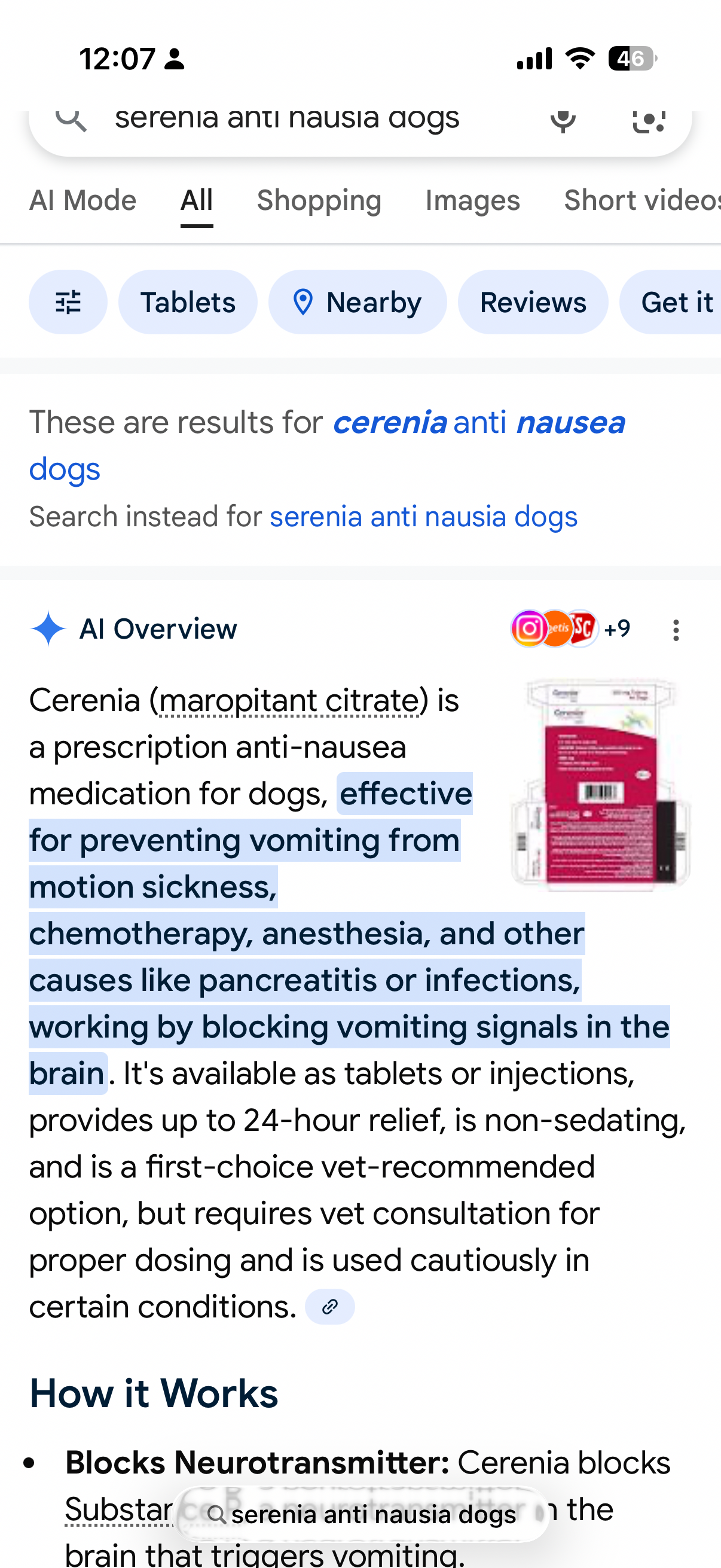Viewport: 721px width, 1568px height.
Task: Tap the maropitant citrate underlined term
Action: point(289,701)
